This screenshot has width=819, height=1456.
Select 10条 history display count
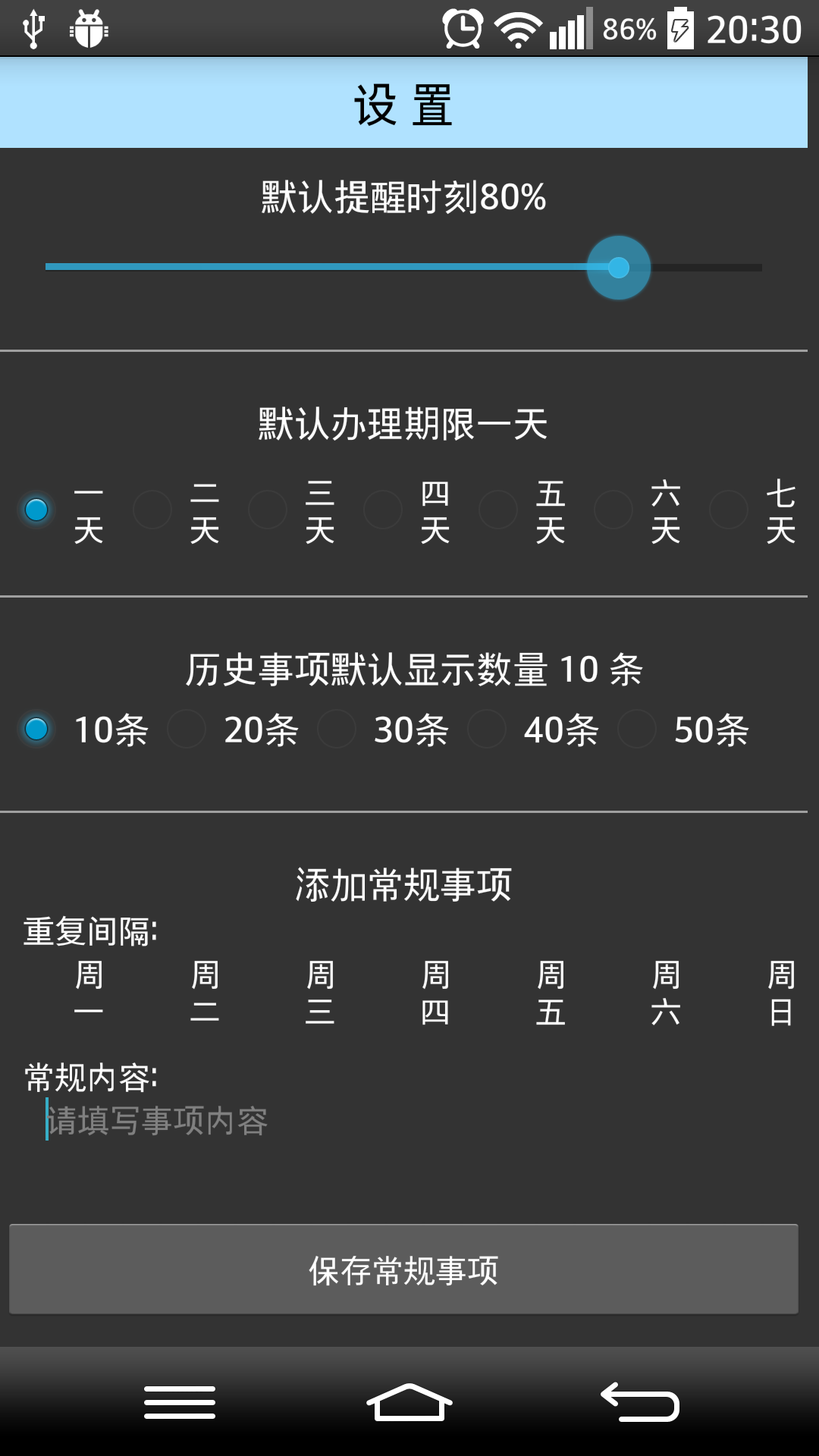click(x=36, y=730)
